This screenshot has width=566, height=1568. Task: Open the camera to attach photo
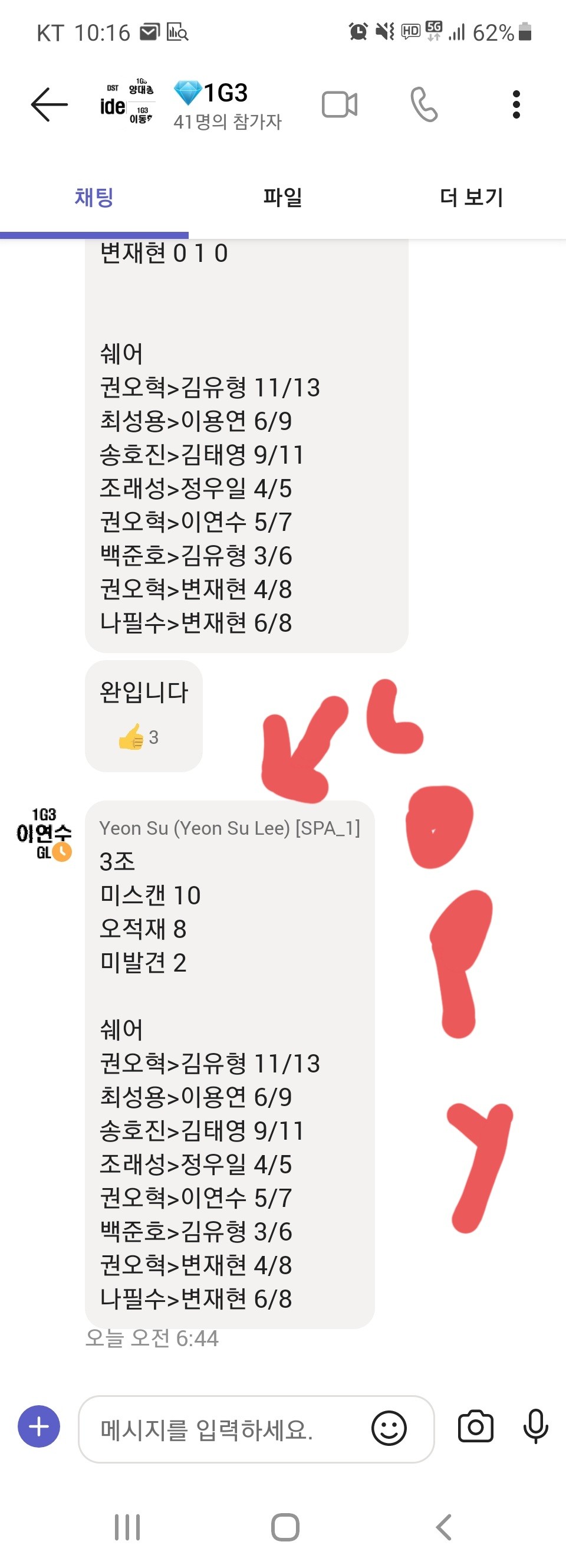point(475,1426)
